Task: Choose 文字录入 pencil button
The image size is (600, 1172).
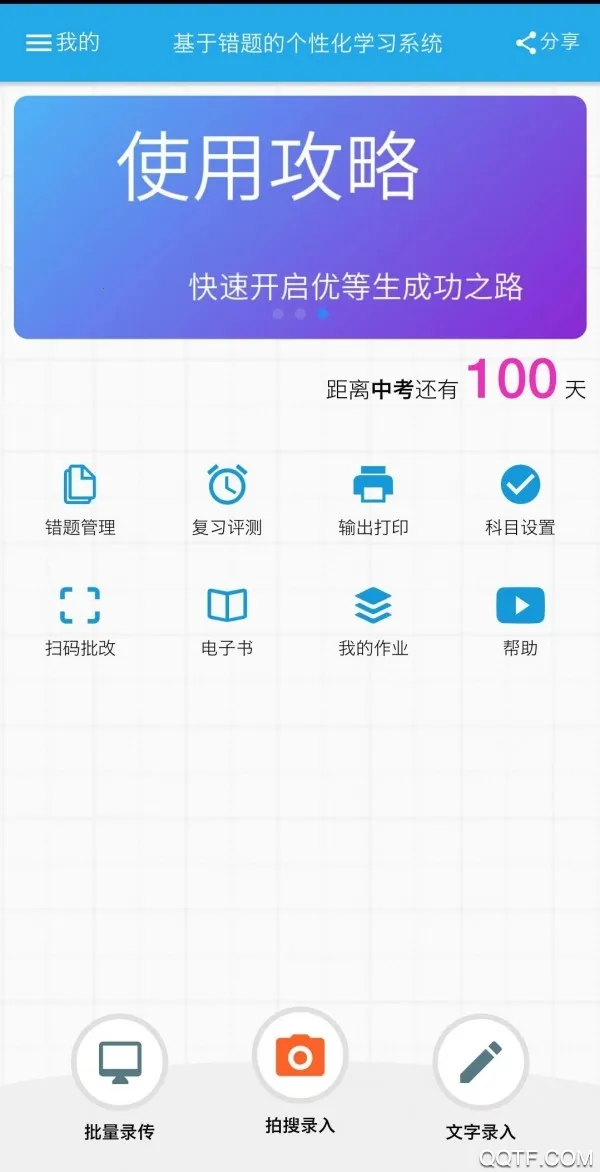Action: pos(480,1061)
